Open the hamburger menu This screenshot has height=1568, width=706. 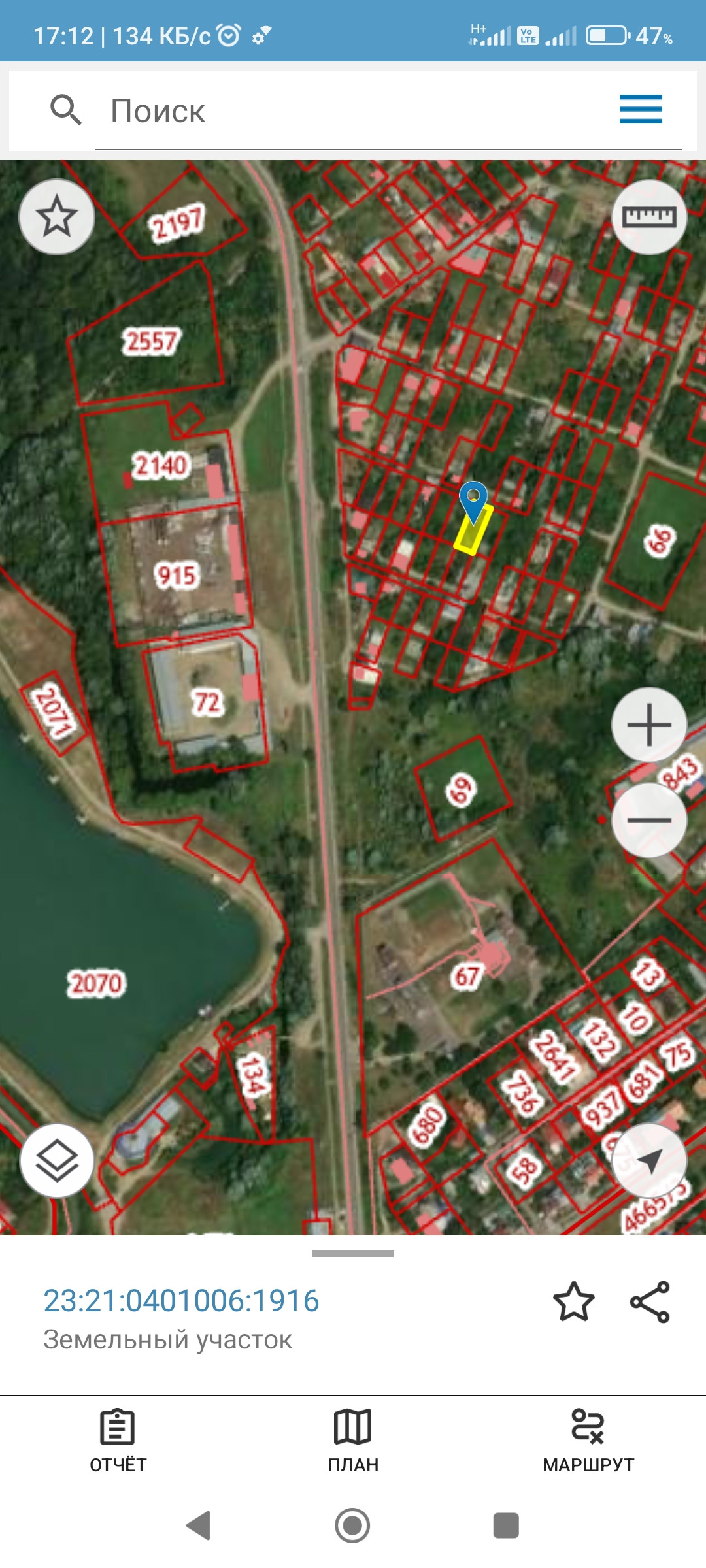pos(641,109)
